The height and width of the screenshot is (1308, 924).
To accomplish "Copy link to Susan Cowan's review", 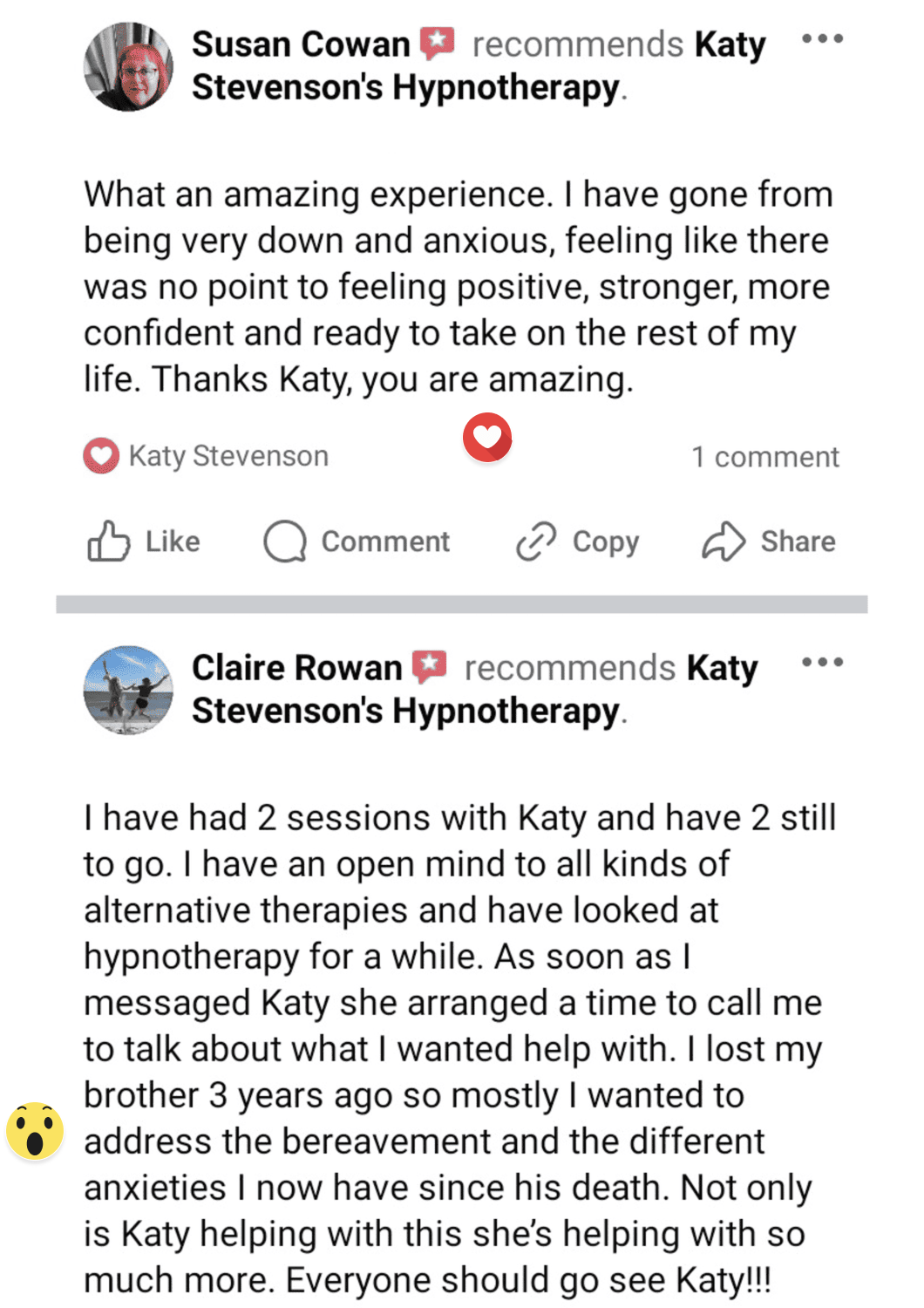I will coord(577,542).
